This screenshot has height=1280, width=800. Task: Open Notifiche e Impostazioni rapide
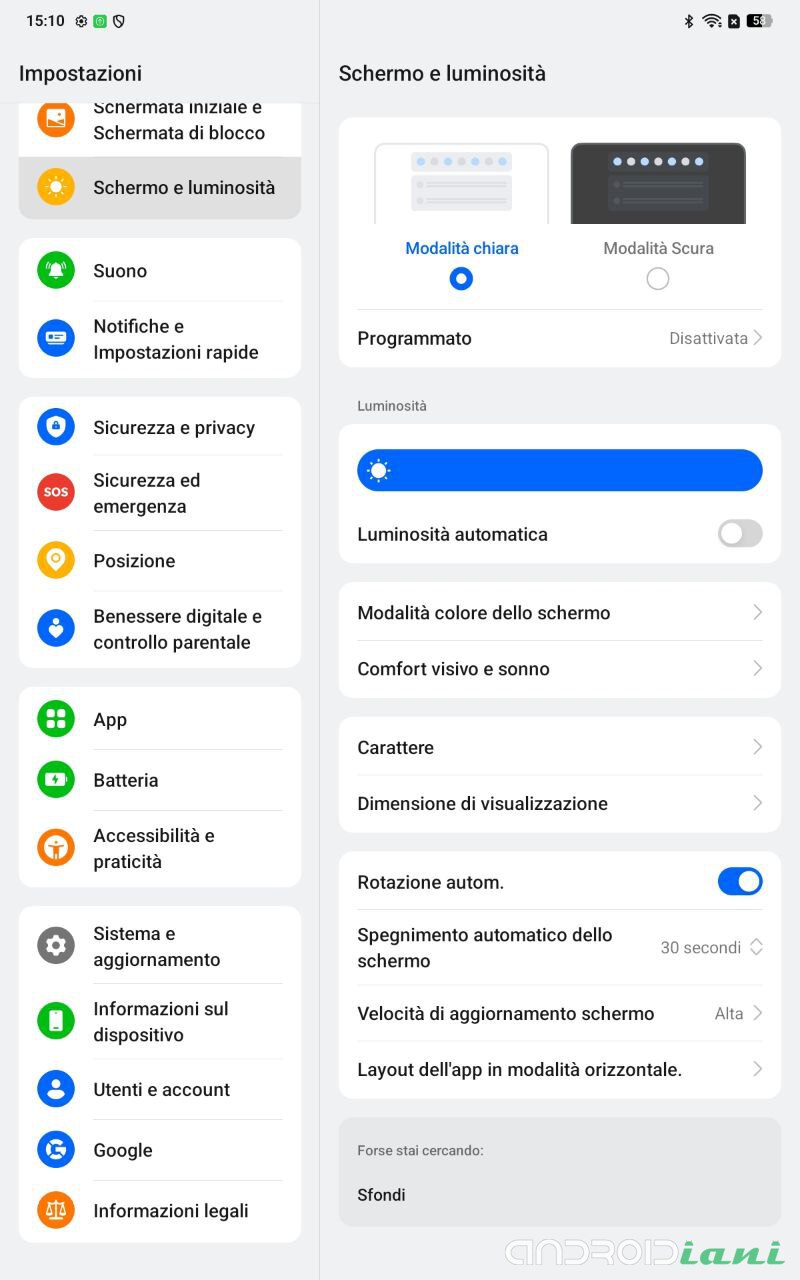click(x=160, y=339)
